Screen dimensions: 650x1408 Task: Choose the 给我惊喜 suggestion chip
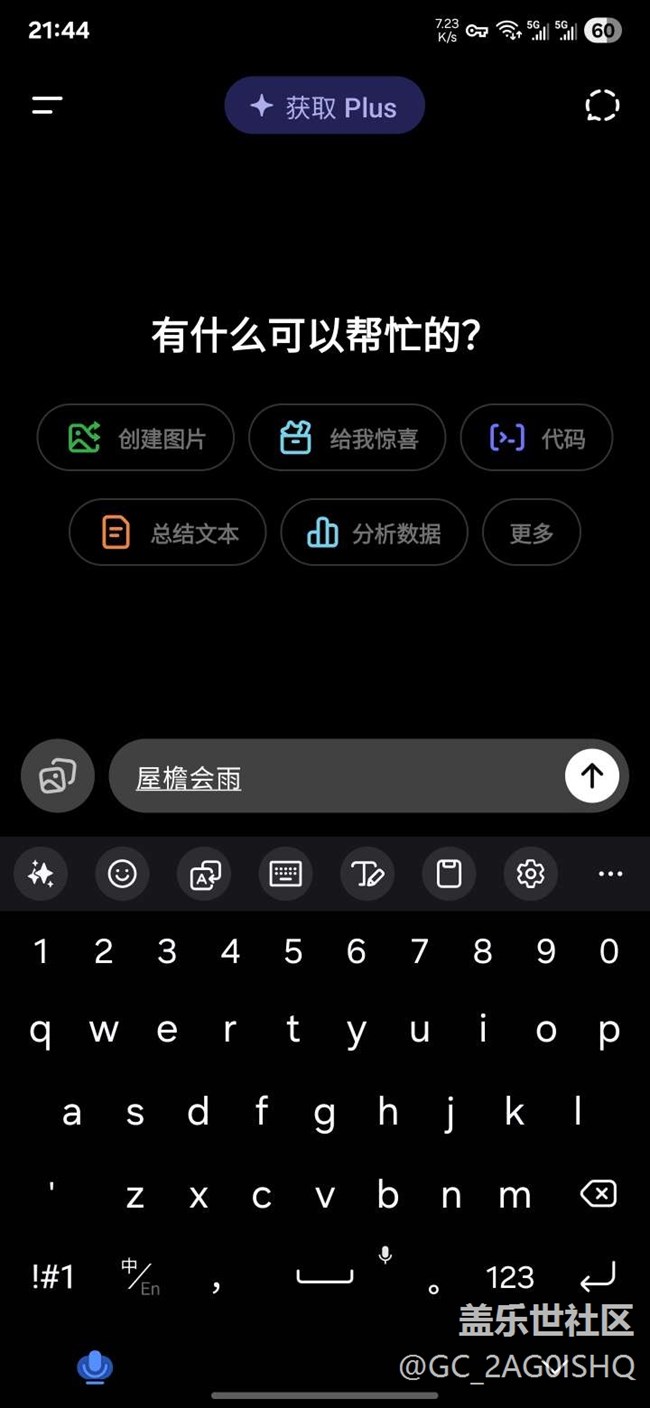coord(347,438)
